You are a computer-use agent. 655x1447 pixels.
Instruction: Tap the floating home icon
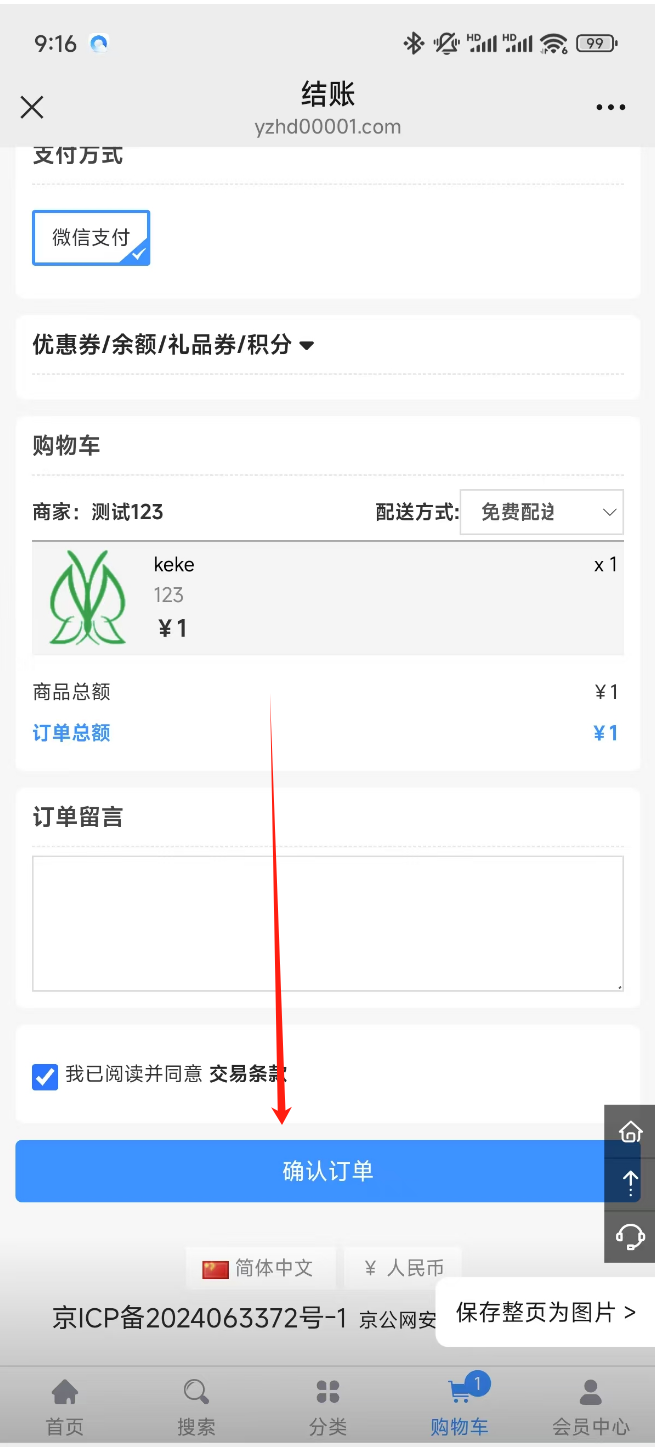630,1131
